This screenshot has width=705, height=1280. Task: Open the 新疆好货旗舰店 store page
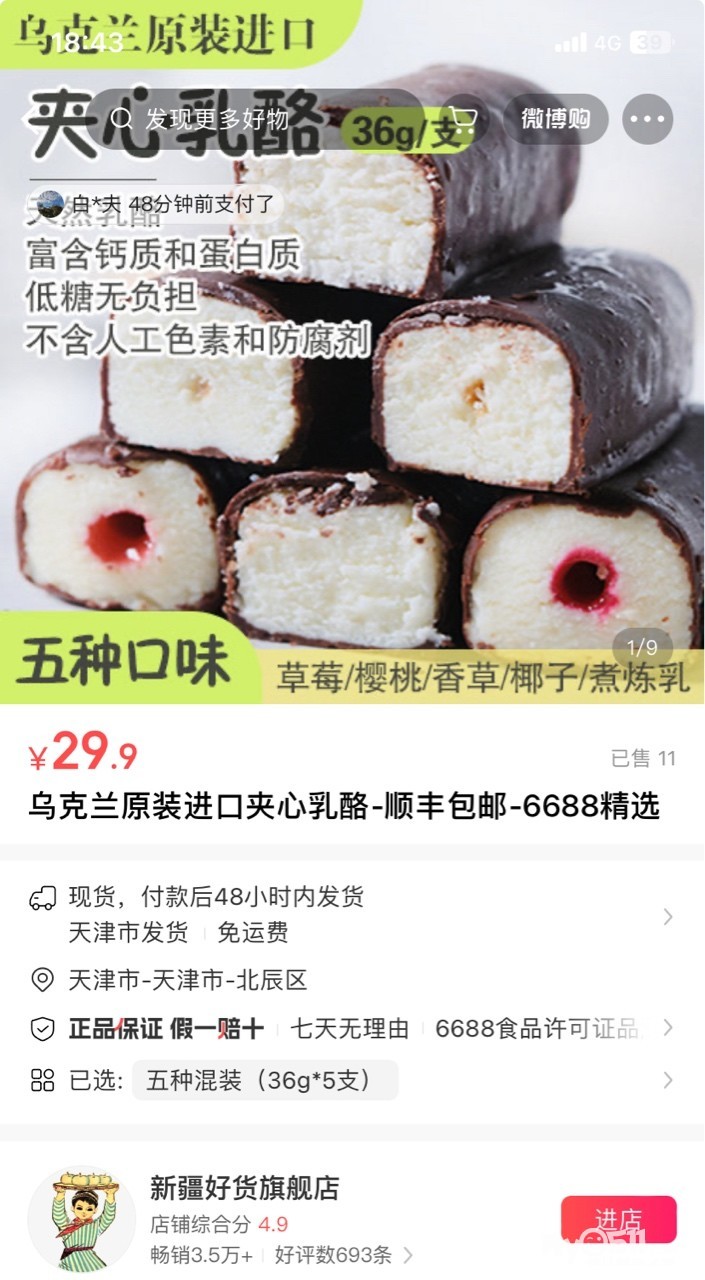click(x=245, y=1188)
